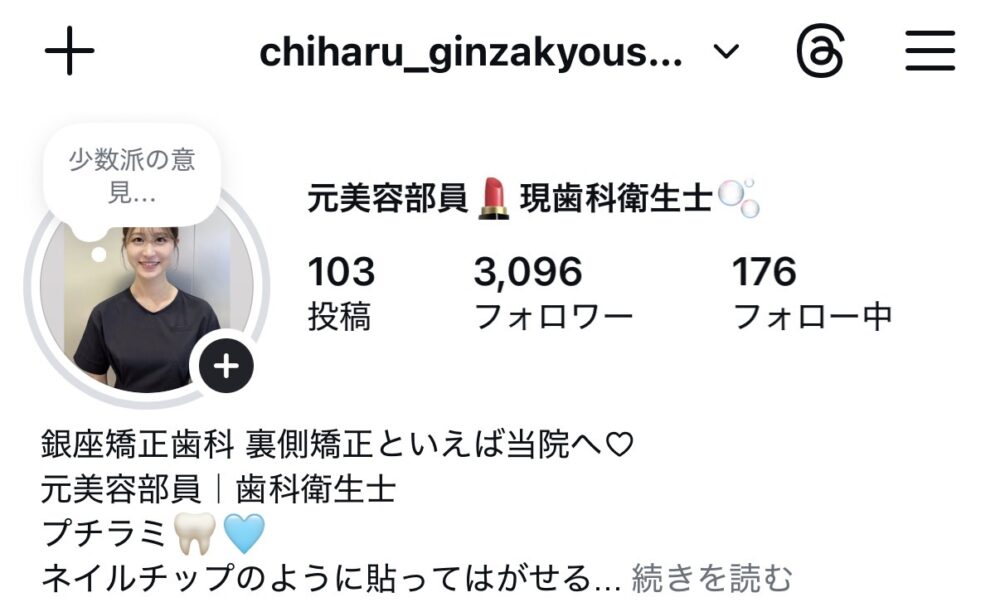Open the hamburger menu
Screen dimensions: 1000x607
(930, 52)
